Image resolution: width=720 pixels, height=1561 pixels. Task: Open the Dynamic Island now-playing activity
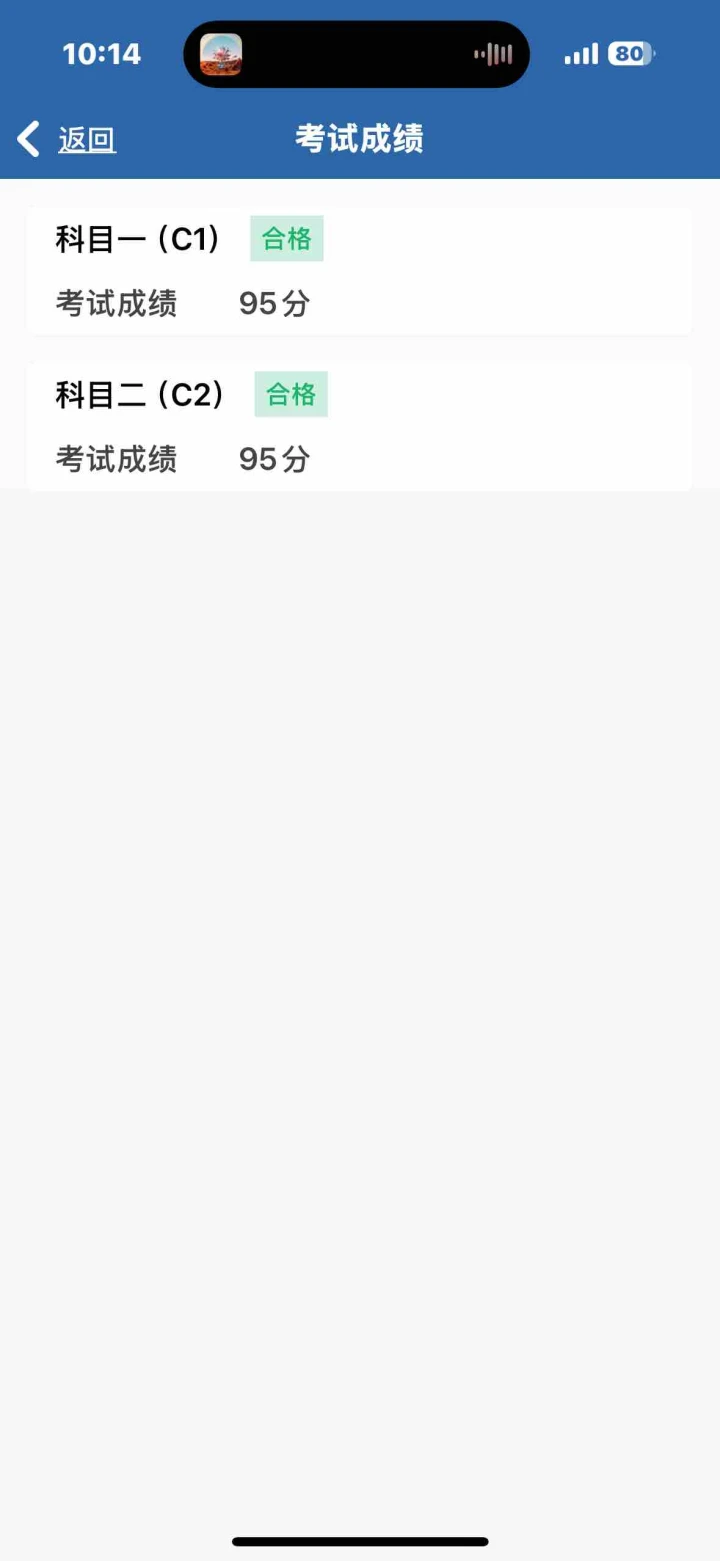coord(356,54)
